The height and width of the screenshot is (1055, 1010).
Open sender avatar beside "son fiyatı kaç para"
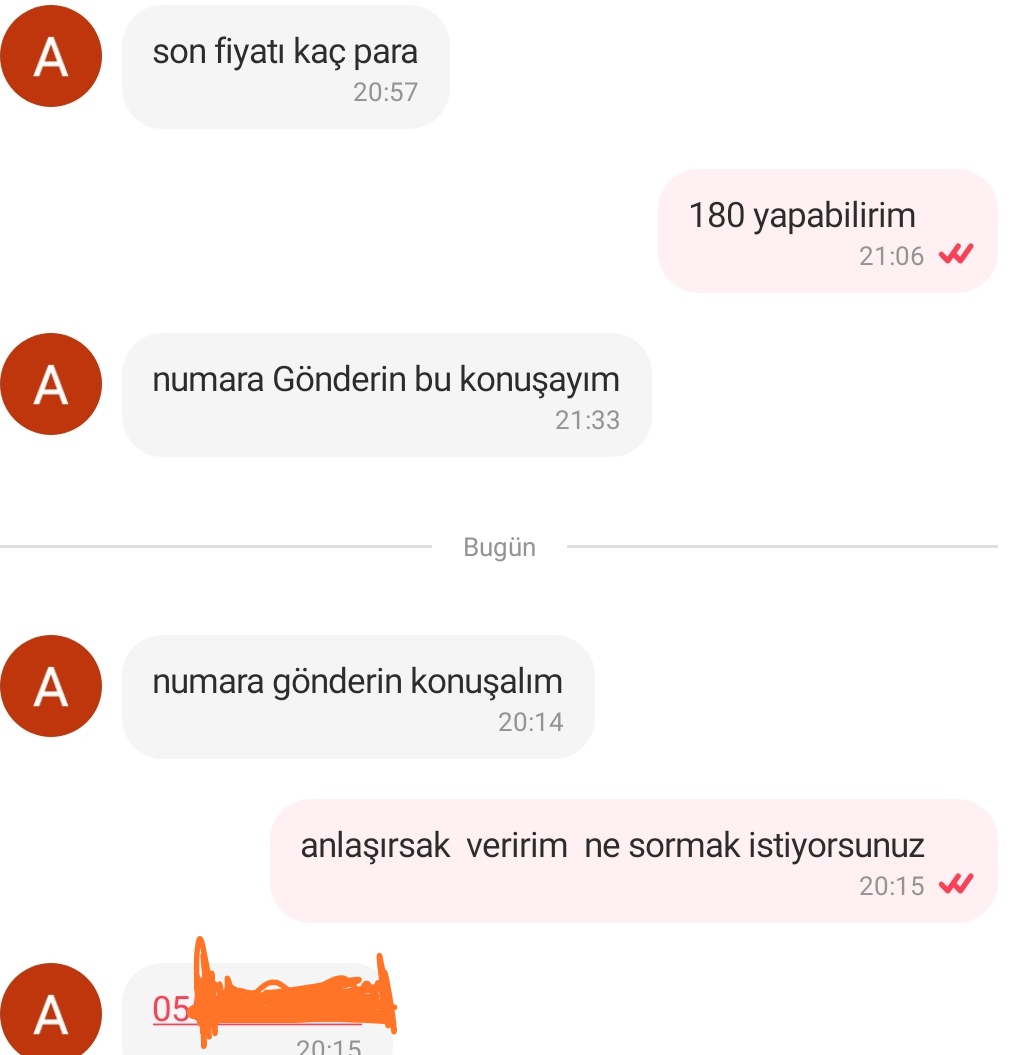coord(51,59)
